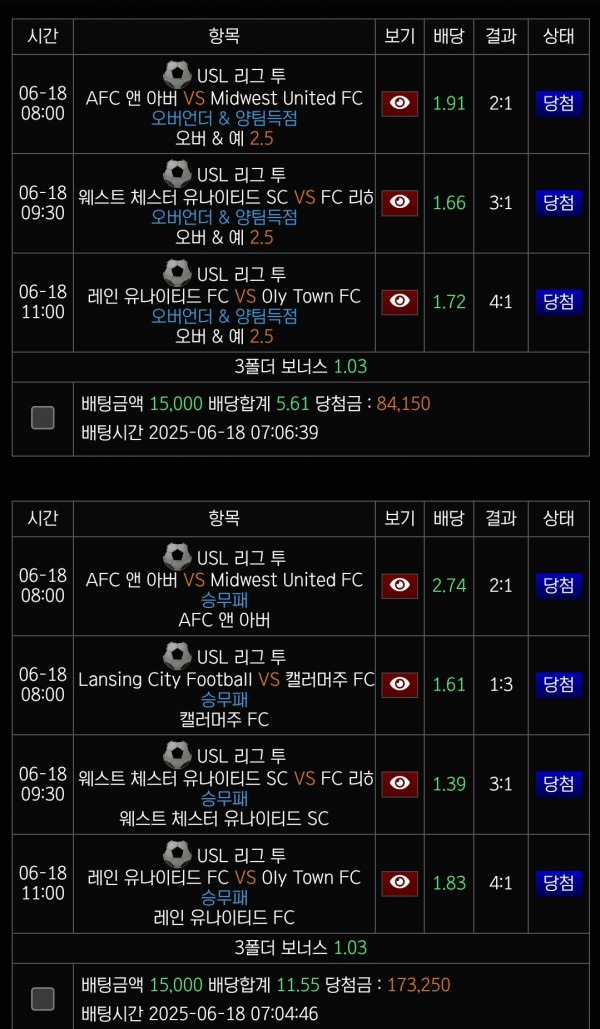600x1029 pixels.
Task: Tap eye icon for 웨스트 체스터 1.66 odds bet
Action: click(400, 202)
